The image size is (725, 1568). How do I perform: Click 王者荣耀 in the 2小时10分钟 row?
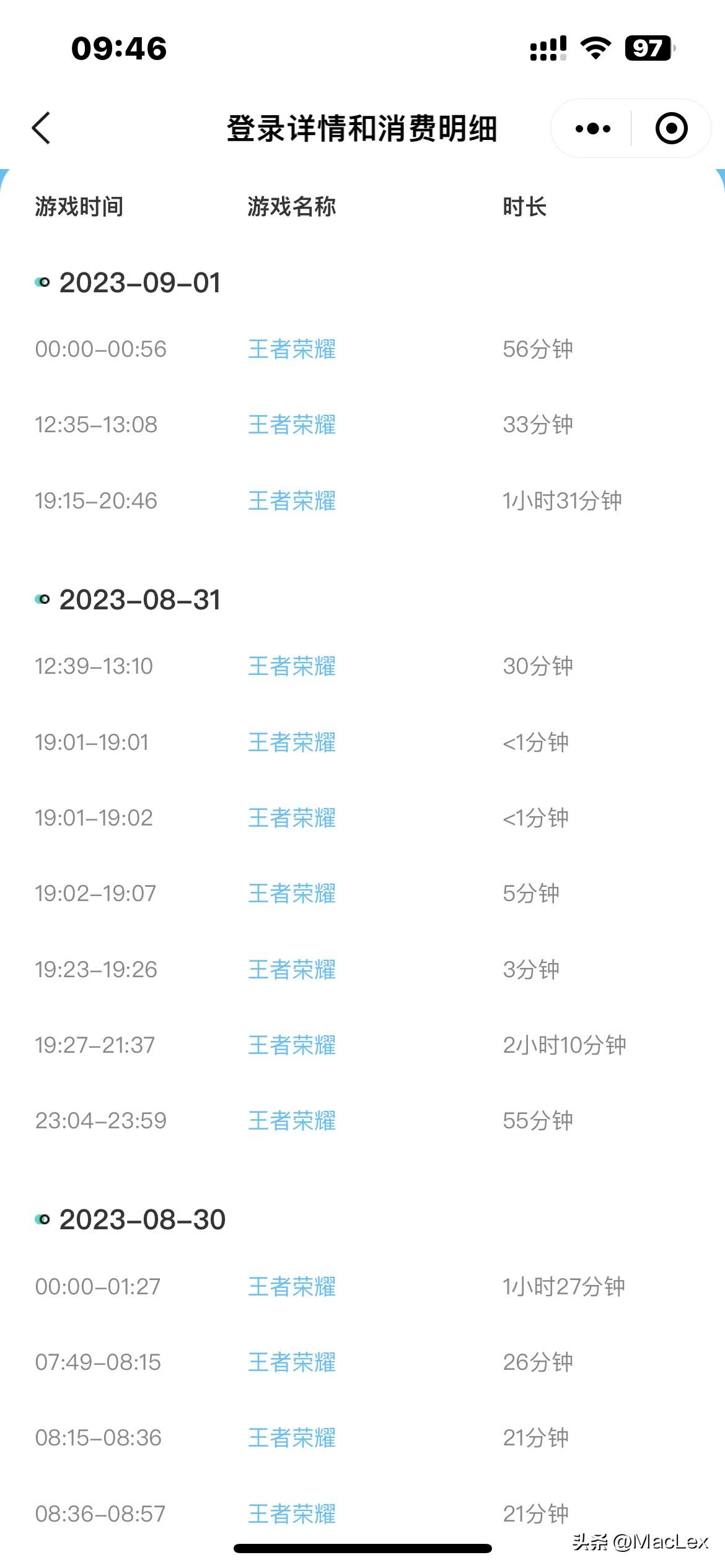(291, 1045)
